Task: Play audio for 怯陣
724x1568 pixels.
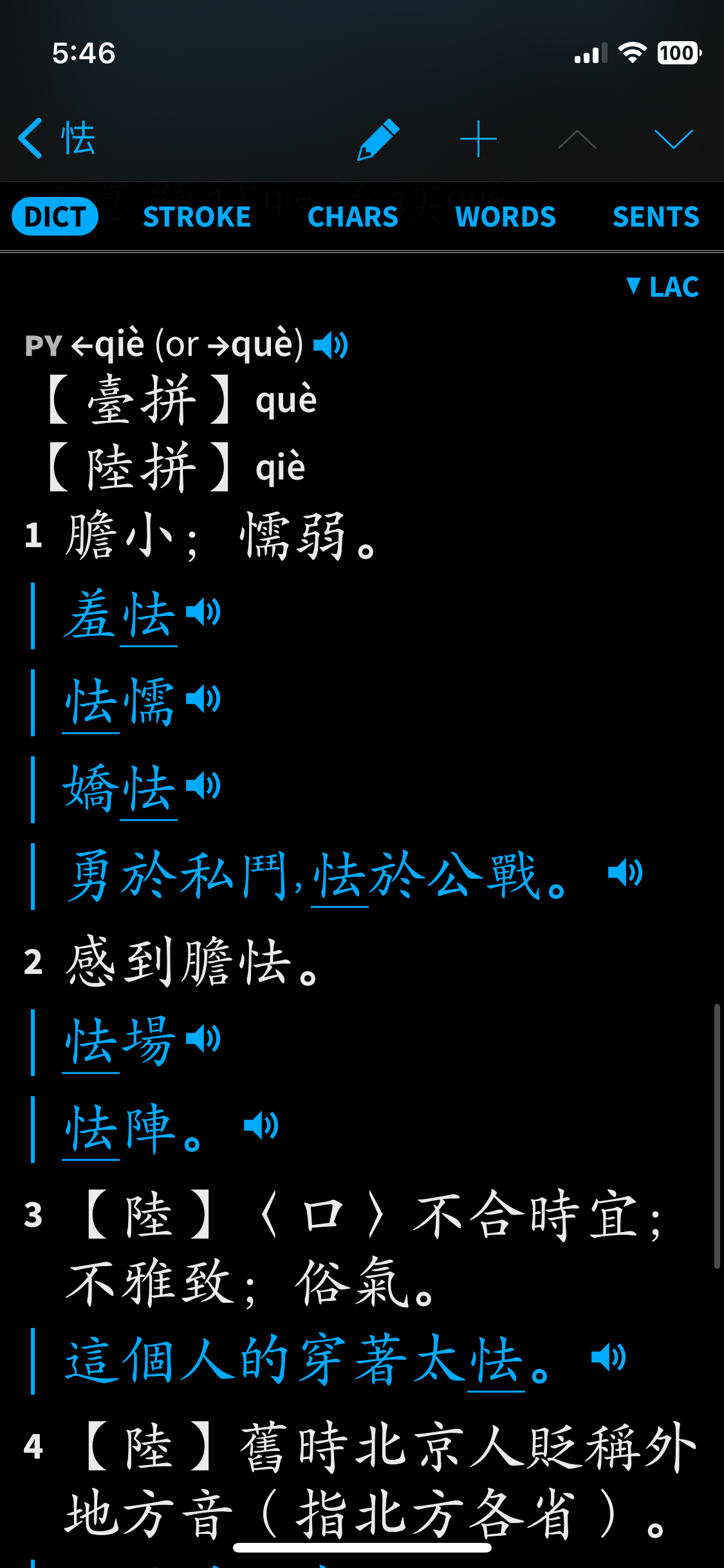Action: click(261, 1125)
